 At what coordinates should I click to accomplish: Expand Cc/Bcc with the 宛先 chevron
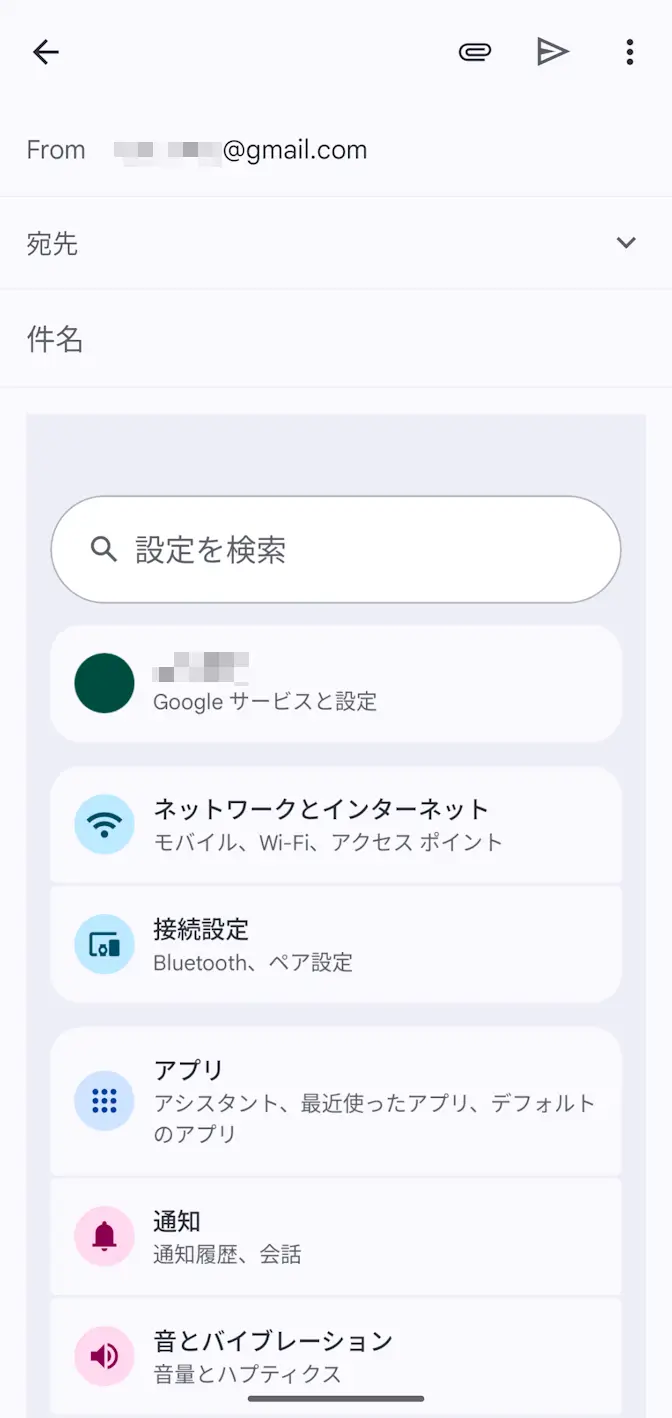coord(626,243)
